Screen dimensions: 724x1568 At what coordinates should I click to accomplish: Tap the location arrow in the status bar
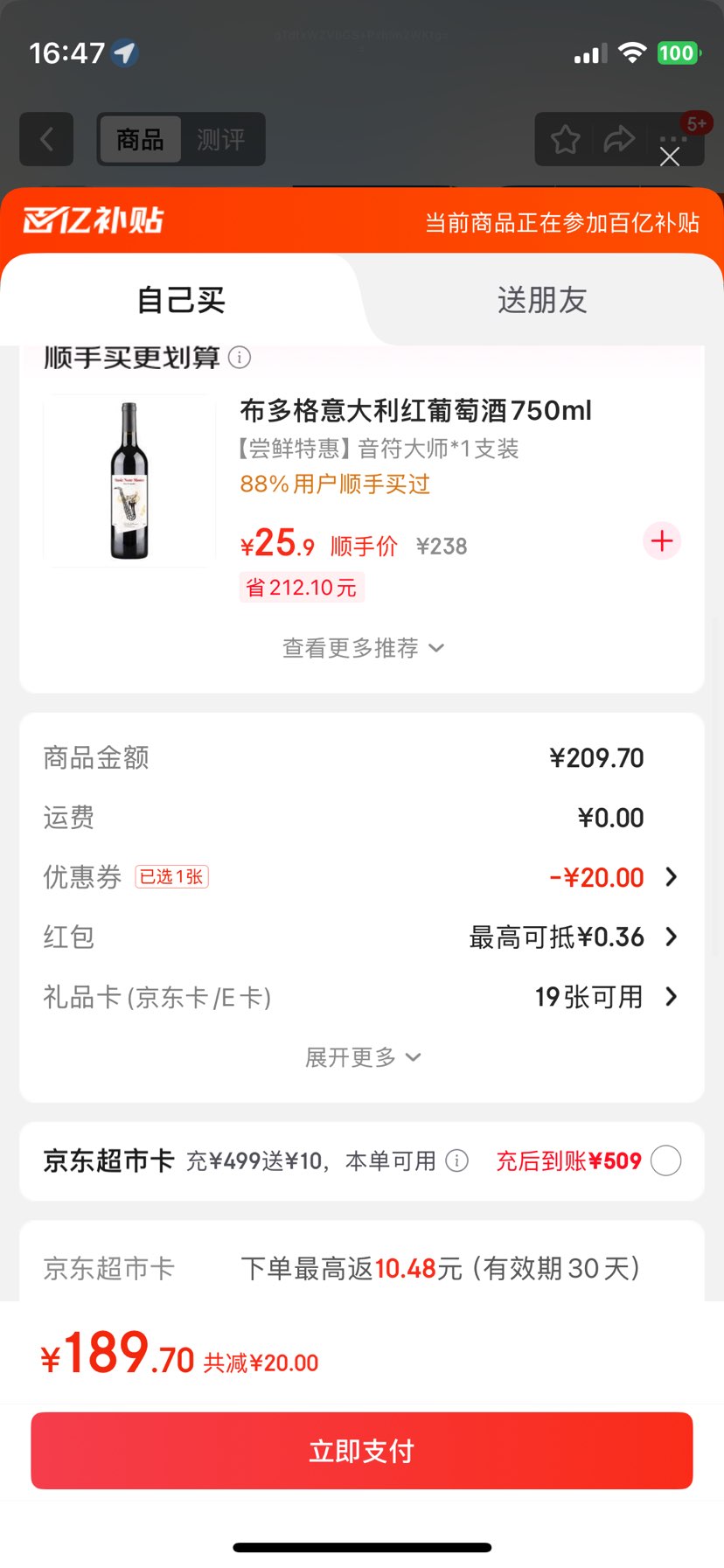click(125, 52)
